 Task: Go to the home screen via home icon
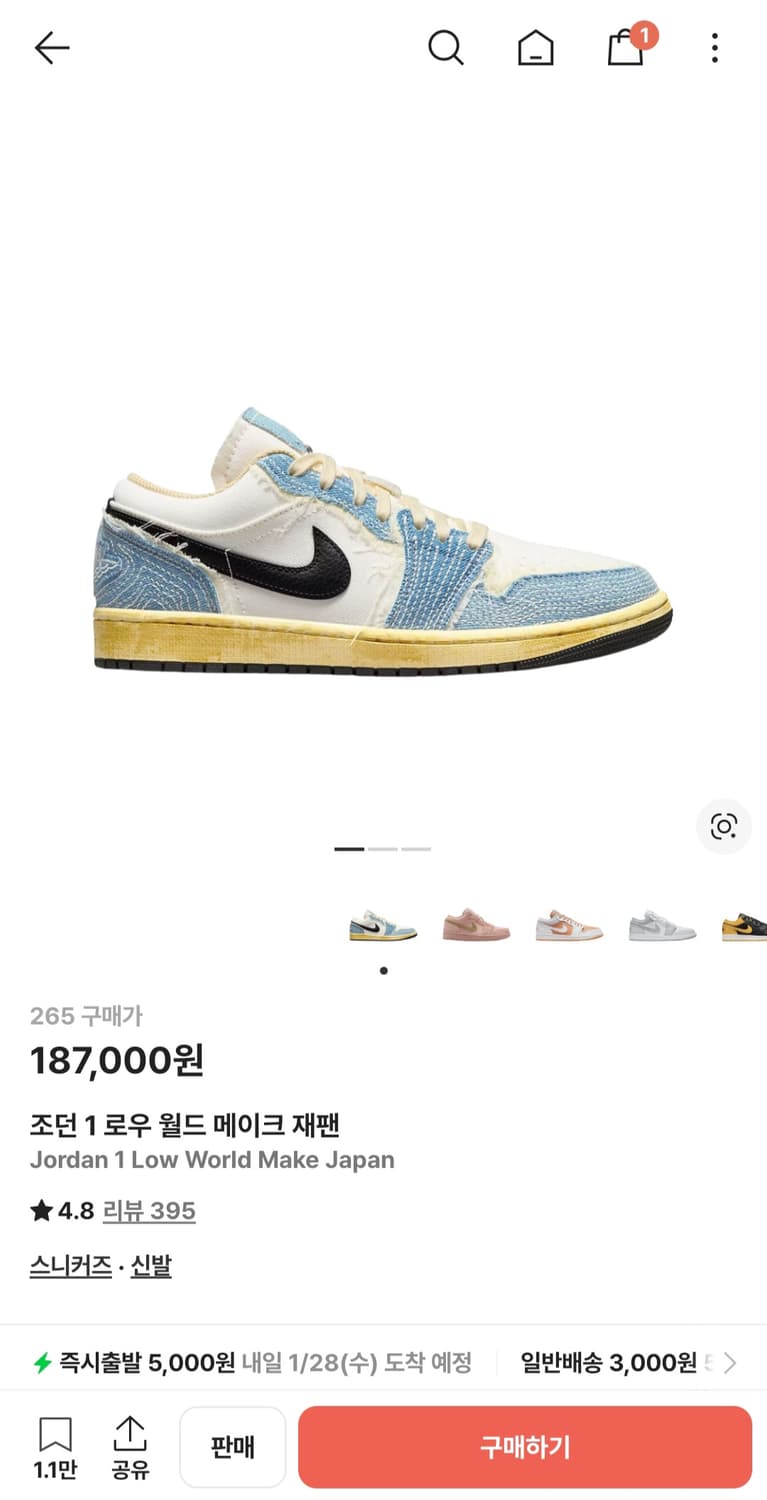535,47
